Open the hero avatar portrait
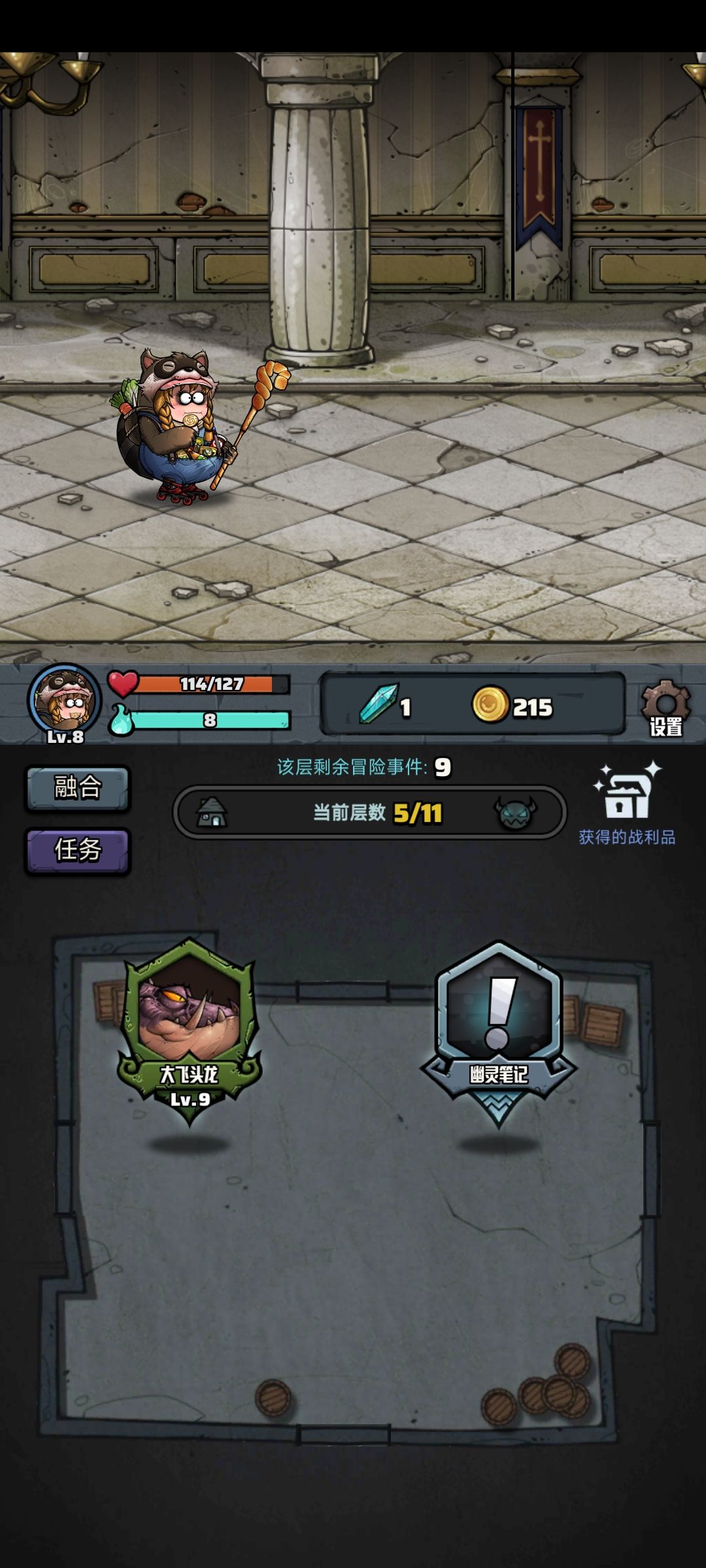This screenshot has height=1568, width=706. pyautogui.click(x=64, y=702)
